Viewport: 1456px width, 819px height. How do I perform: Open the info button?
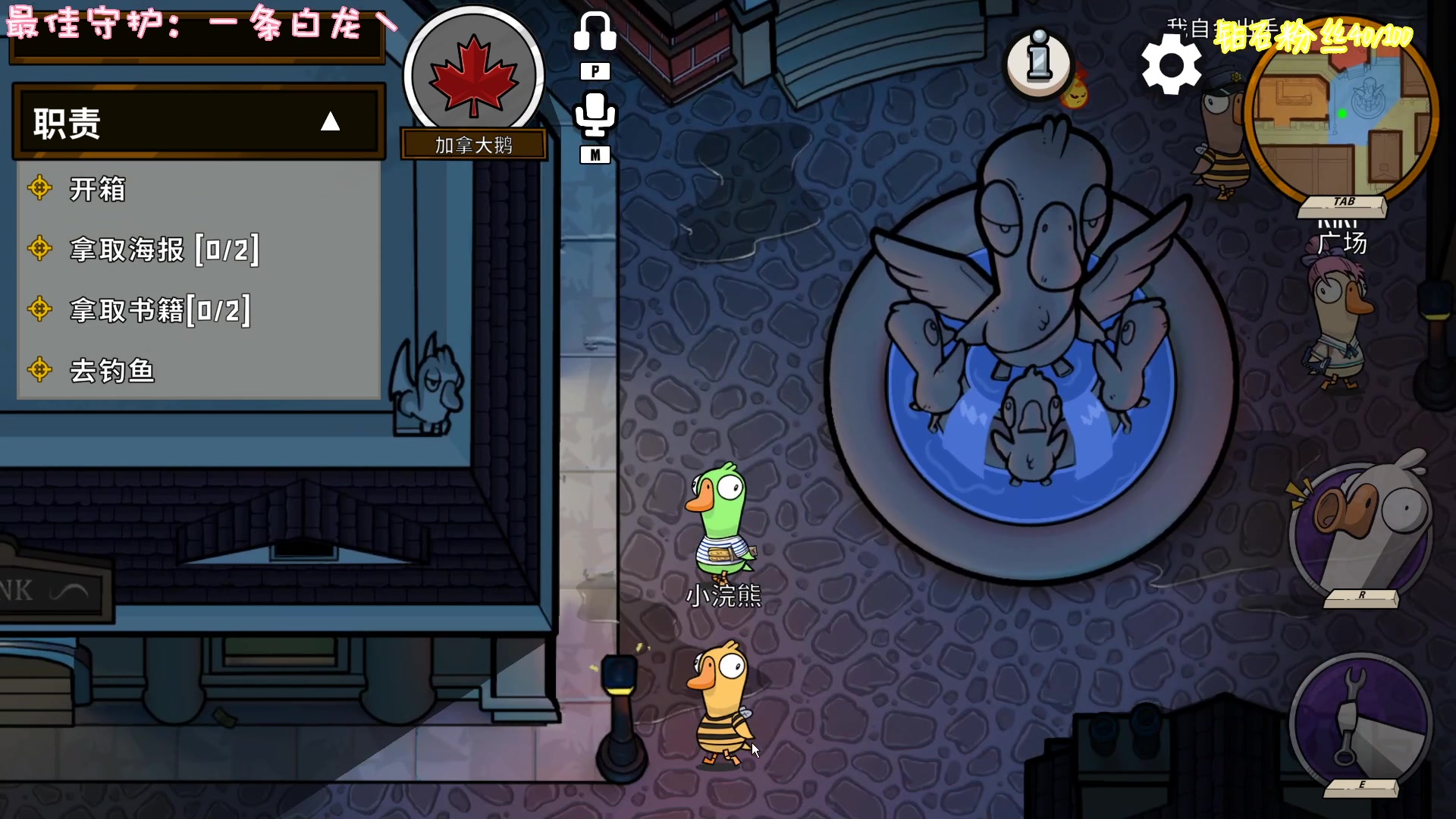click(1039, 62)
